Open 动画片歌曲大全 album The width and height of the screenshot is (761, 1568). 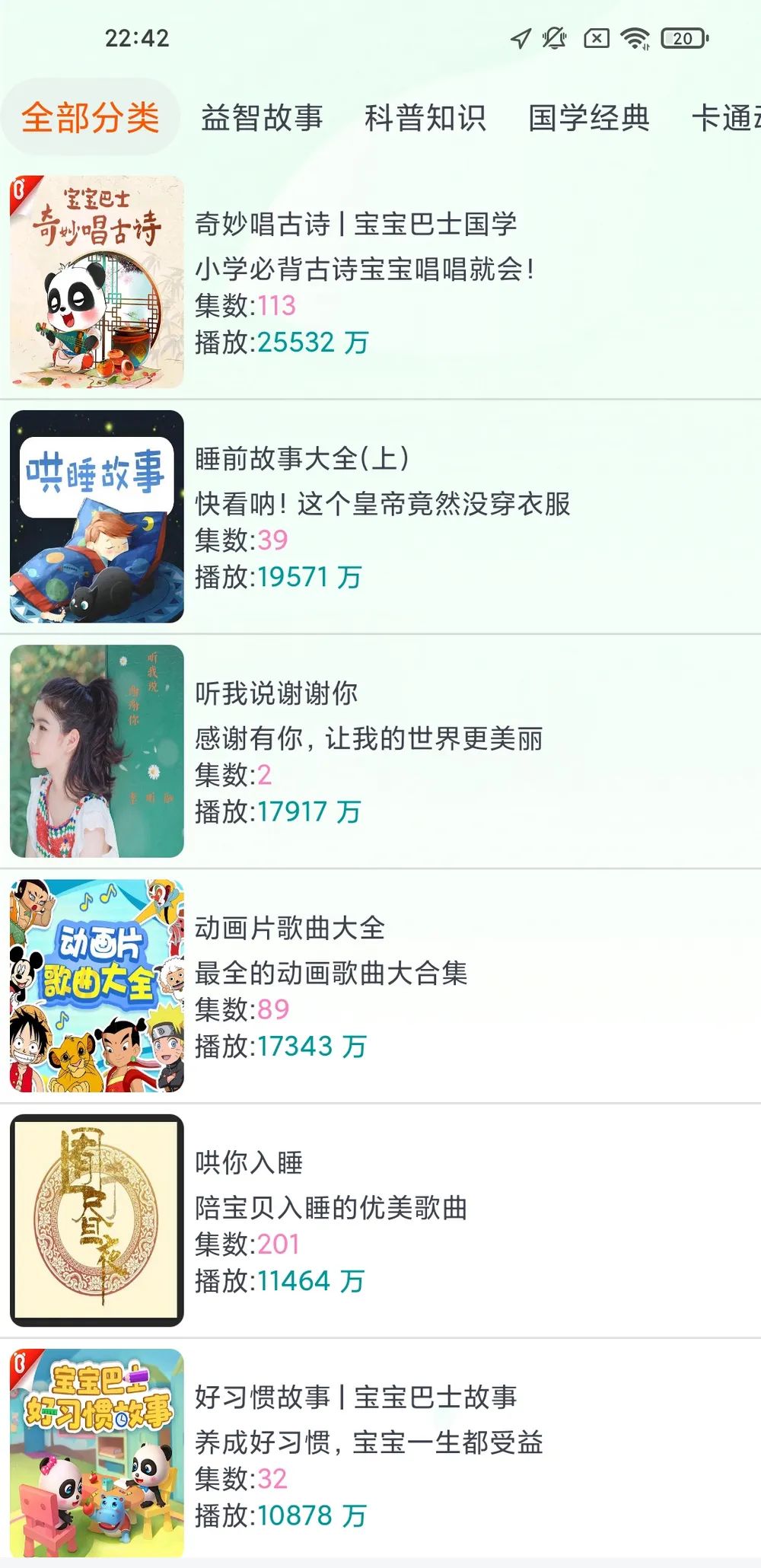[x=380, y=986]
